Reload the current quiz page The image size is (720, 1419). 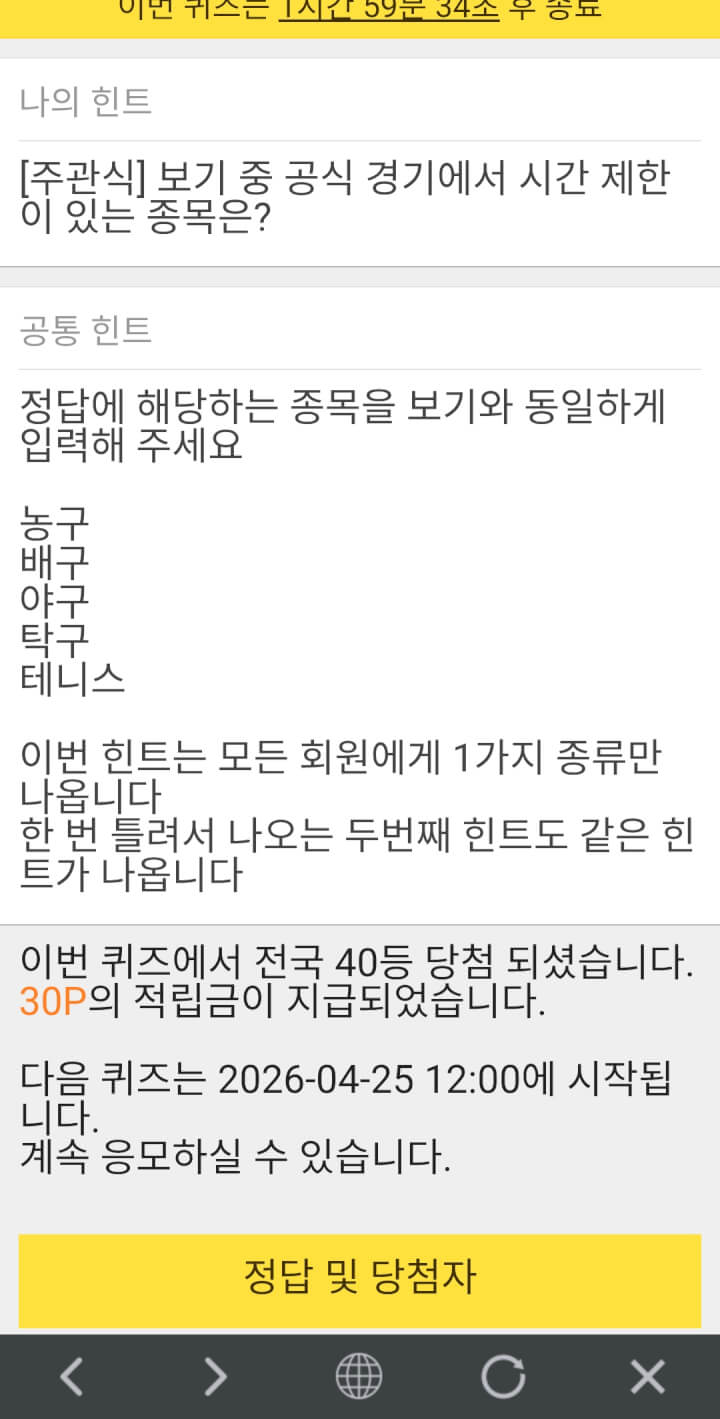[x=503, y=1377]
